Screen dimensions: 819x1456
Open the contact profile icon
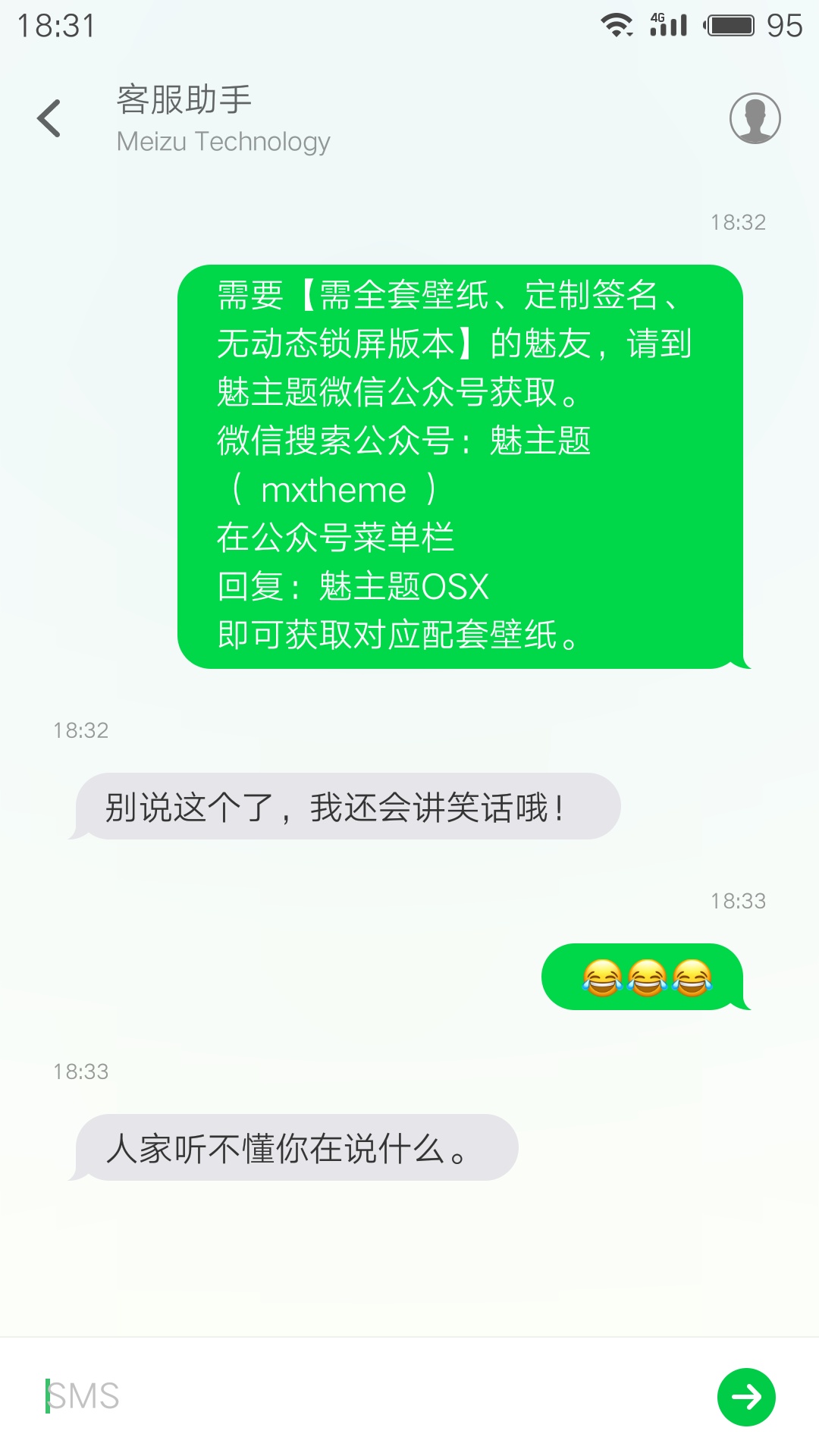(x=755, y=118)
